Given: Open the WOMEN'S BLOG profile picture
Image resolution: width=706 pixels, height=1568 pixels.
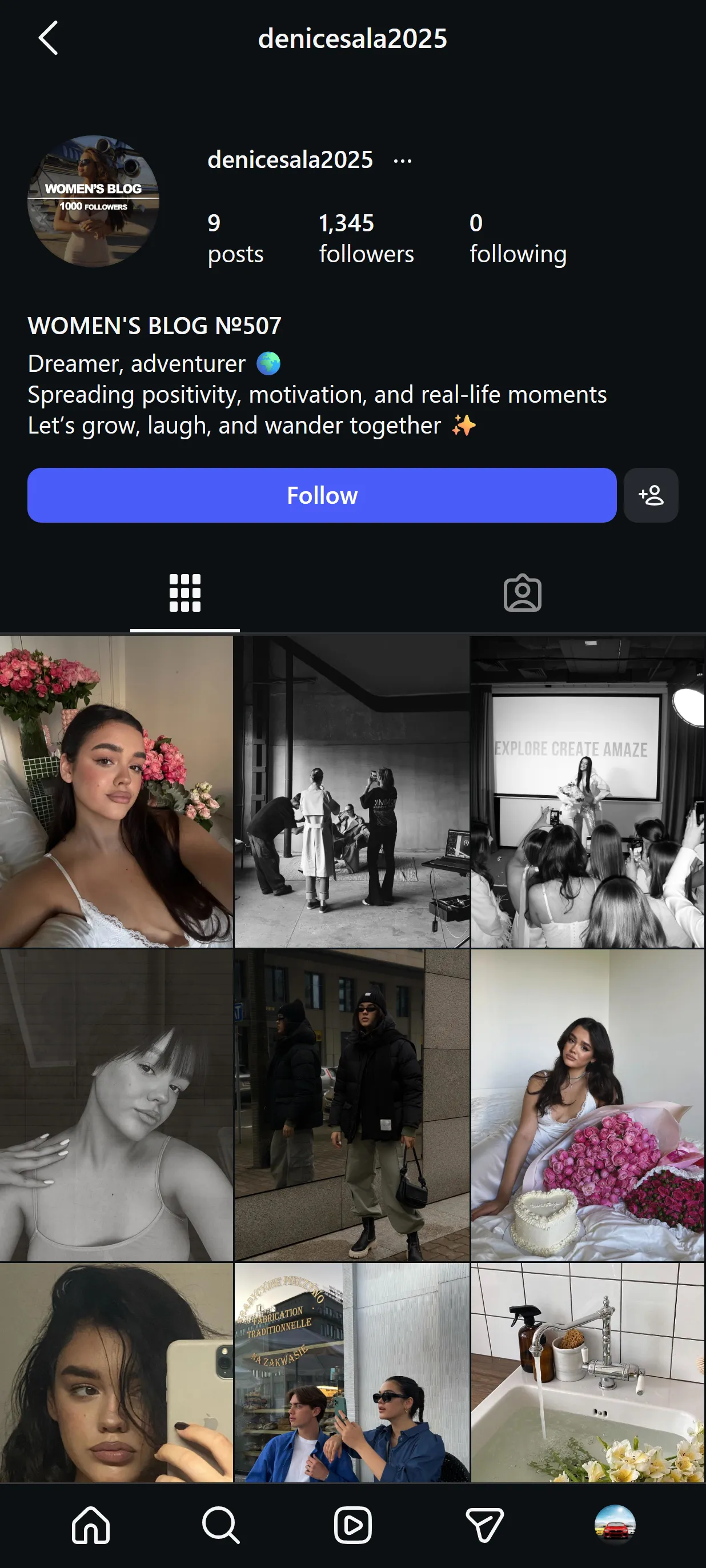Looking at the screenshot, I should 93,201.
